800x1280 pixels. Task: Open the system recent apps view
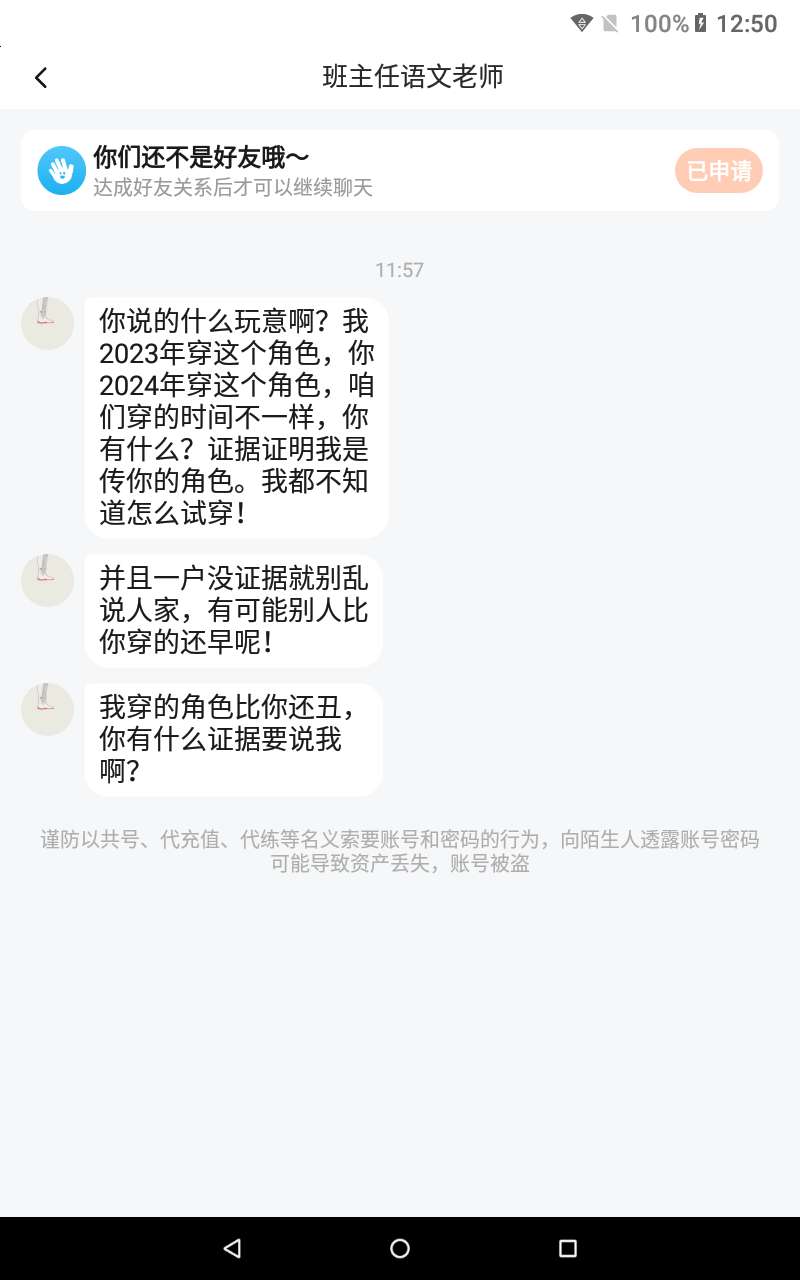pos(567,1248)
